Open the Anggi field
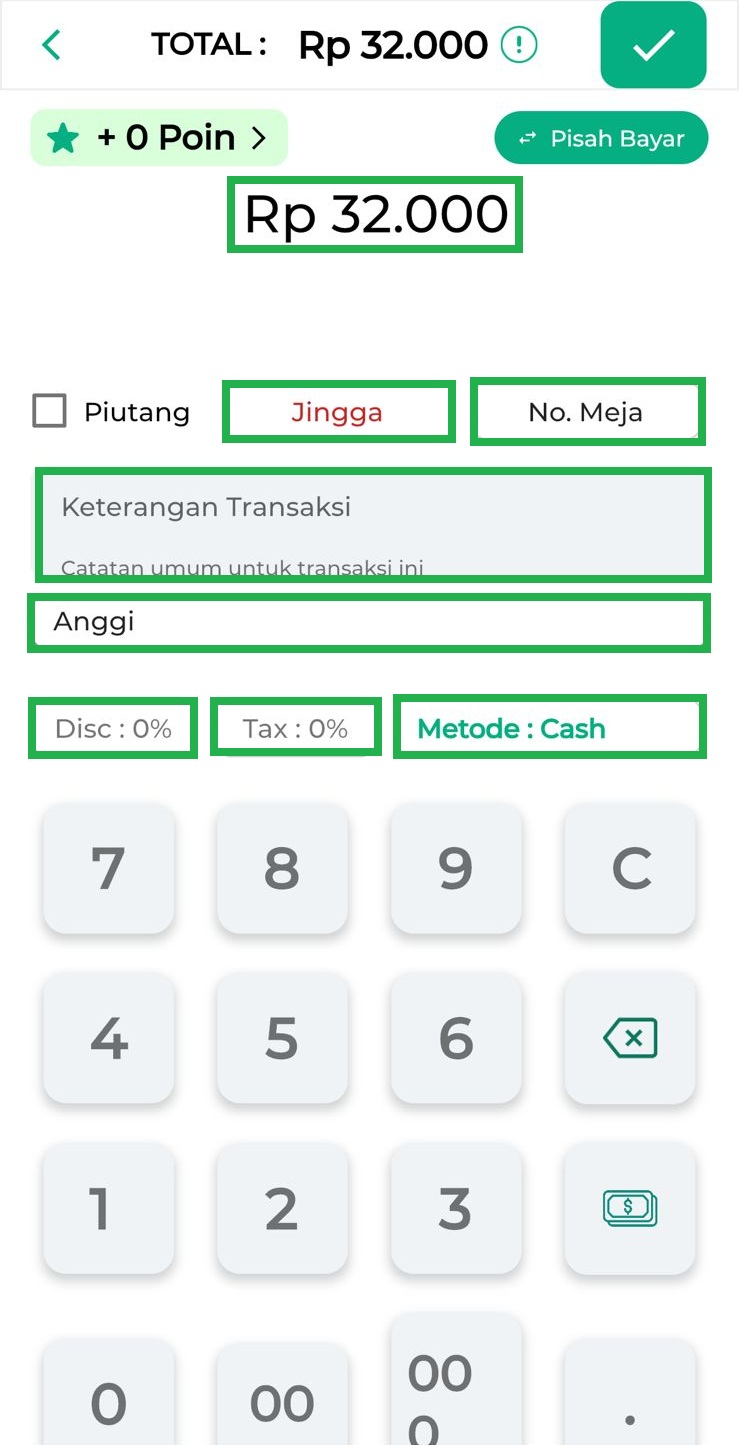This screenshot has width=739, height=1445. (368, 622)
